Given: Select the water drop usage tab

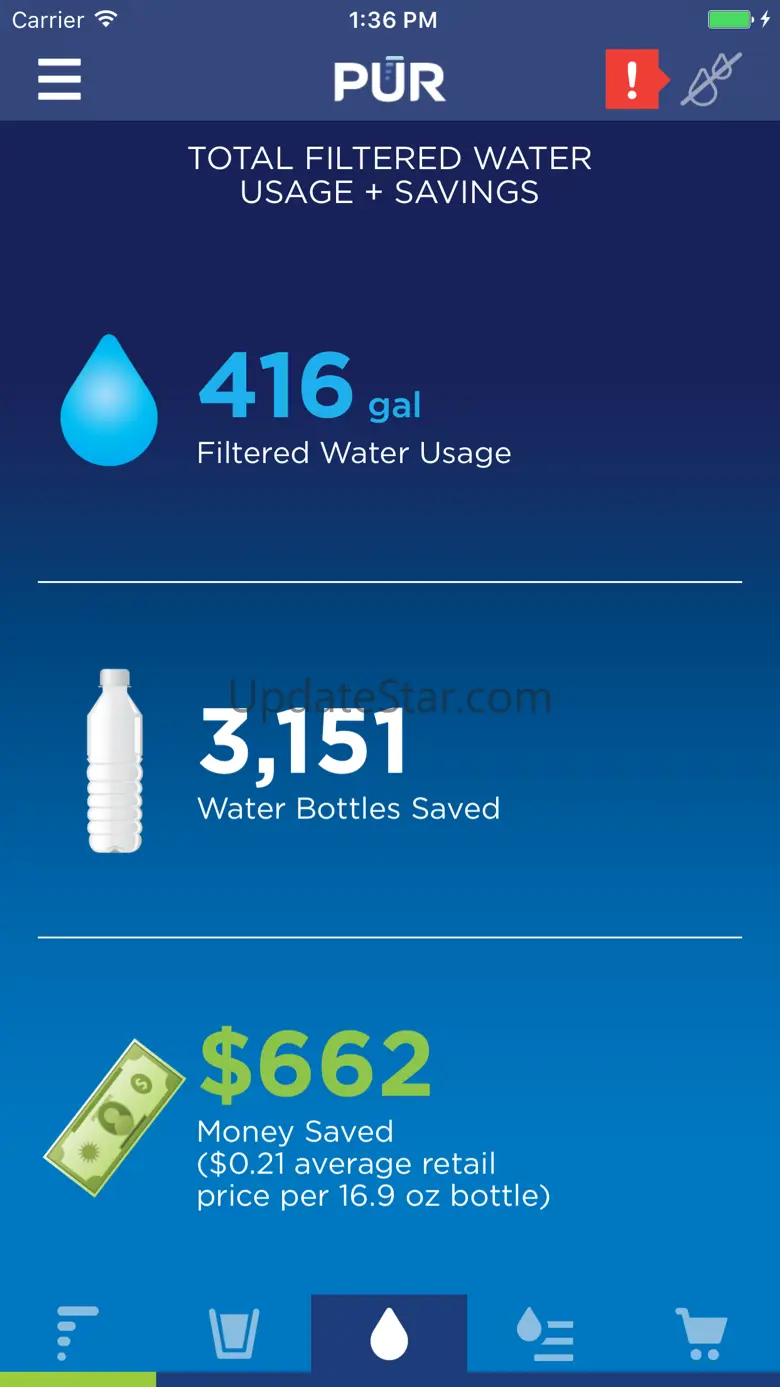Looking at the screenshot, I should pyautogui.click(x=389, y=1334).
